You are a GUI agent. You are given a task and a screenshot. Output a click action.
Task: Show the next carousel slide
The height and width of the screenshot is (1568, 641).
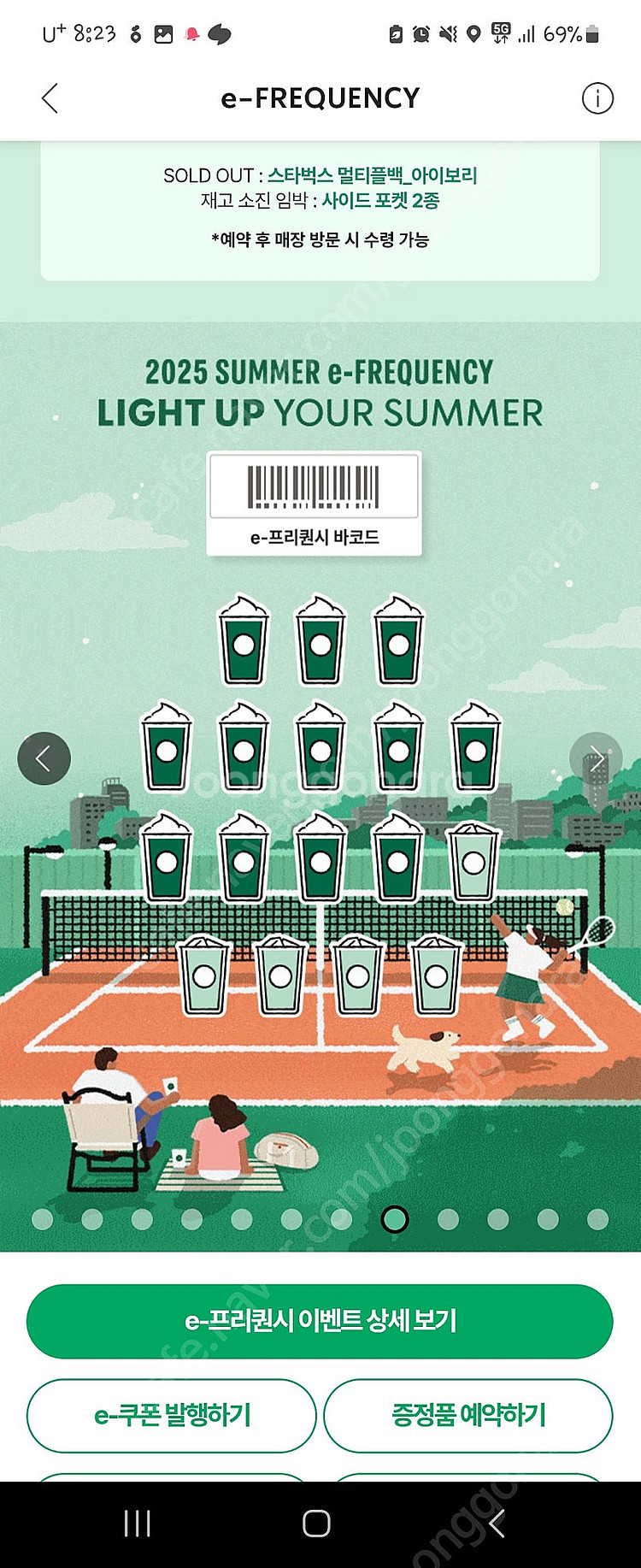click(596, 758)
